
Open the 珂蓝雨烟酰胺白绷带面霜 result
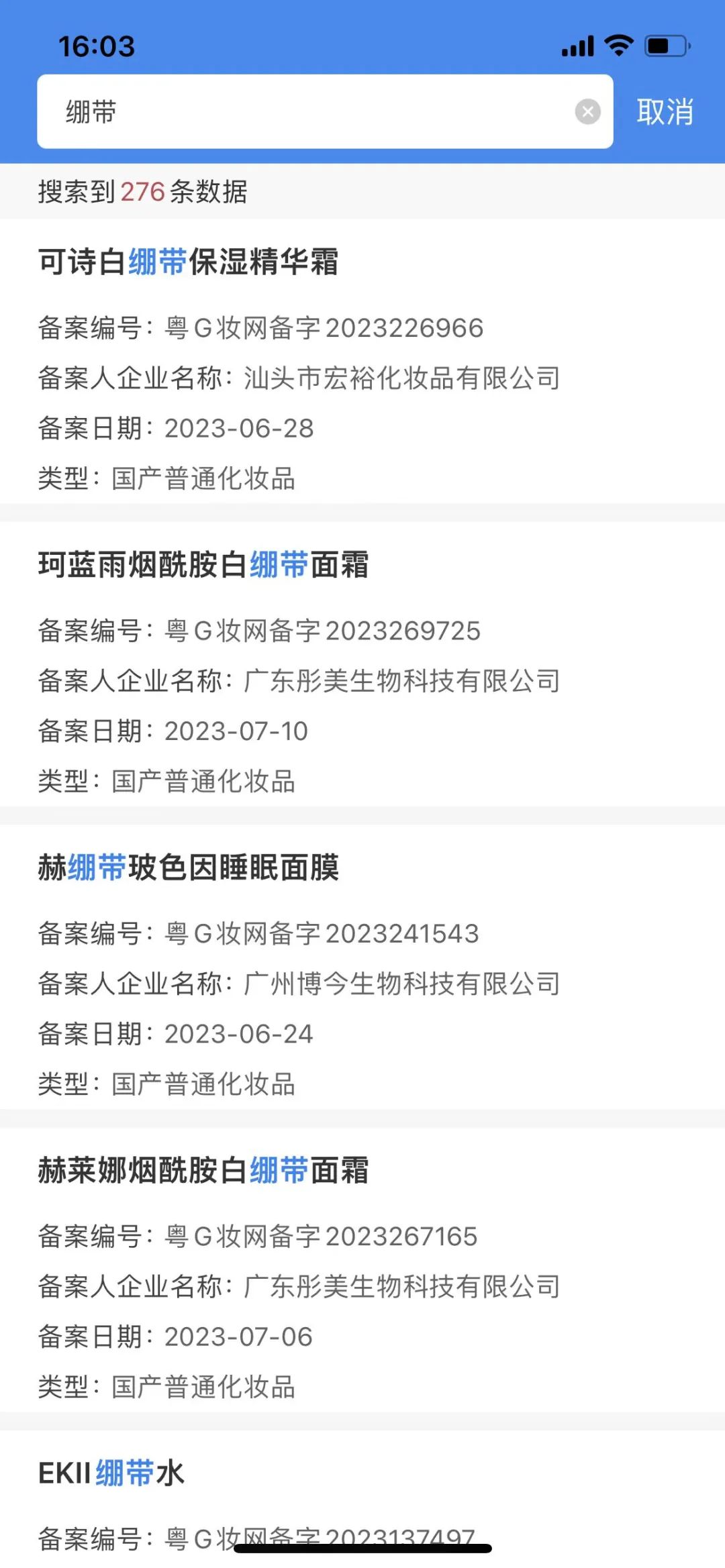pos(203,565)
